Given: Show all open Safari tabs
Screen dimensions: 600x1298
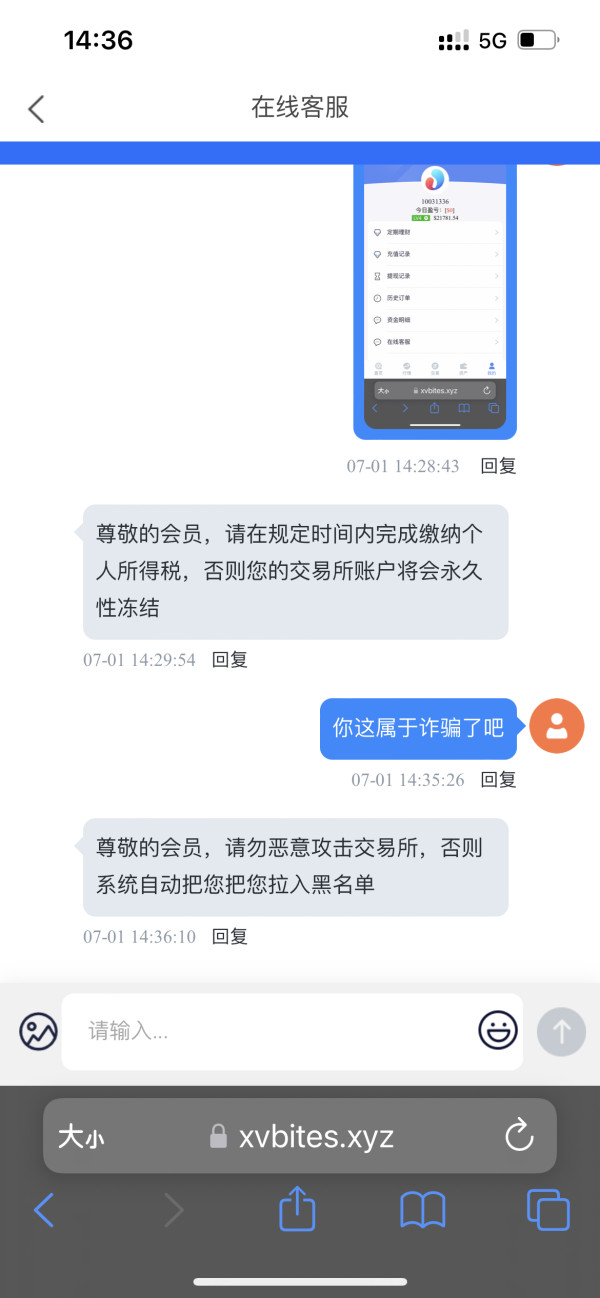Looking at the screenshot, I should point(548,1210).
